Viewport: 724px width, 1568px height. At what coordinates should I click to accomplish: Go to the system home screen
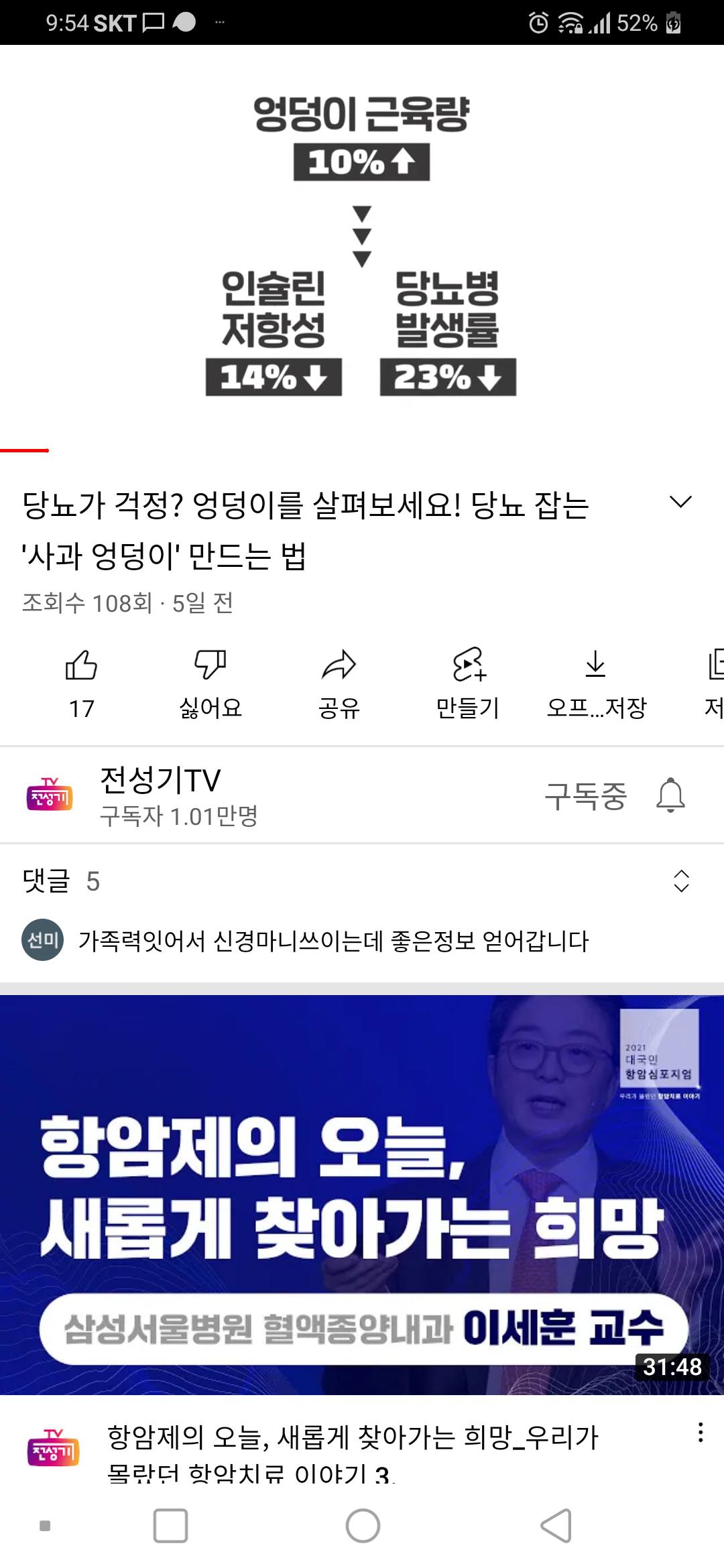[x=363, y=1526]
